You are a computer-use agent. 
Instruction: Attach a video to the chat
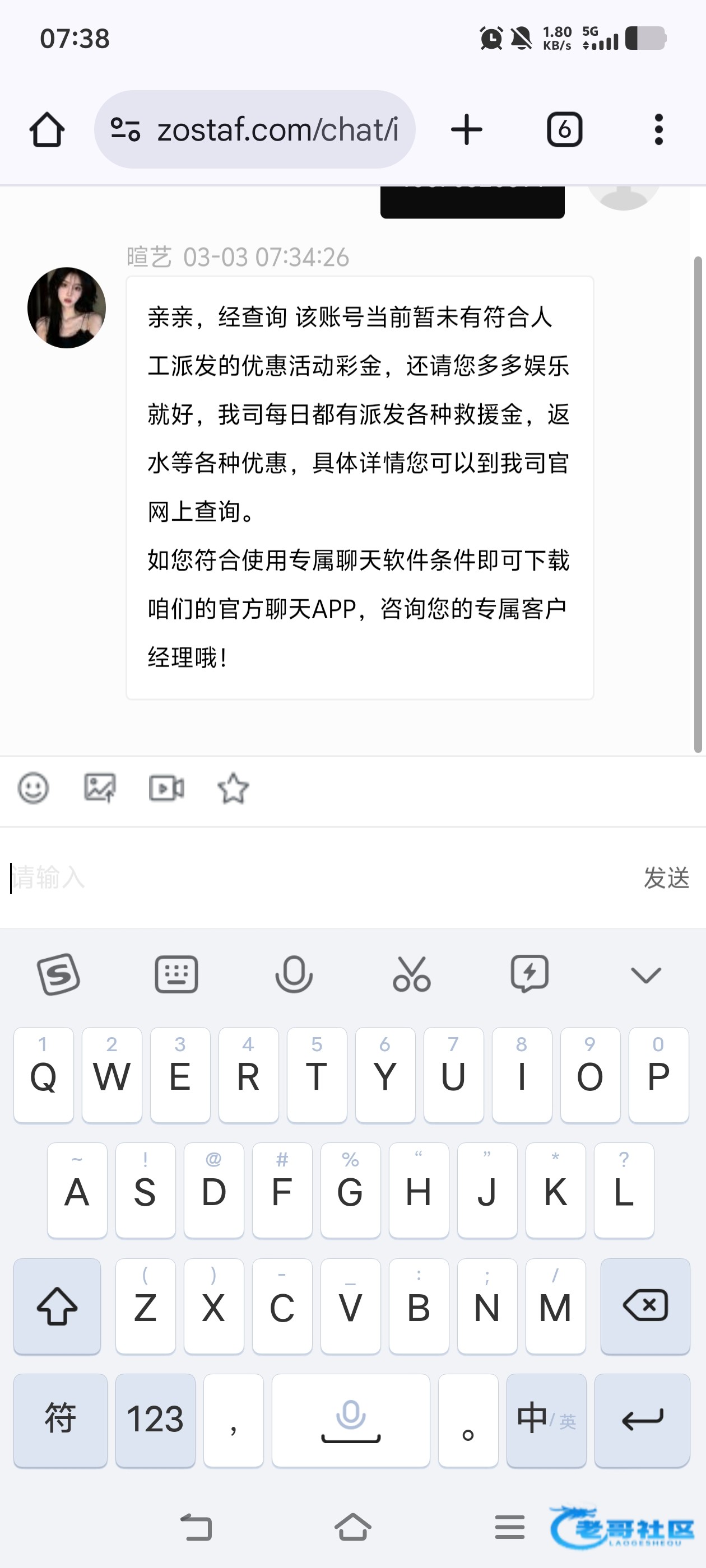tap(166, 788)
